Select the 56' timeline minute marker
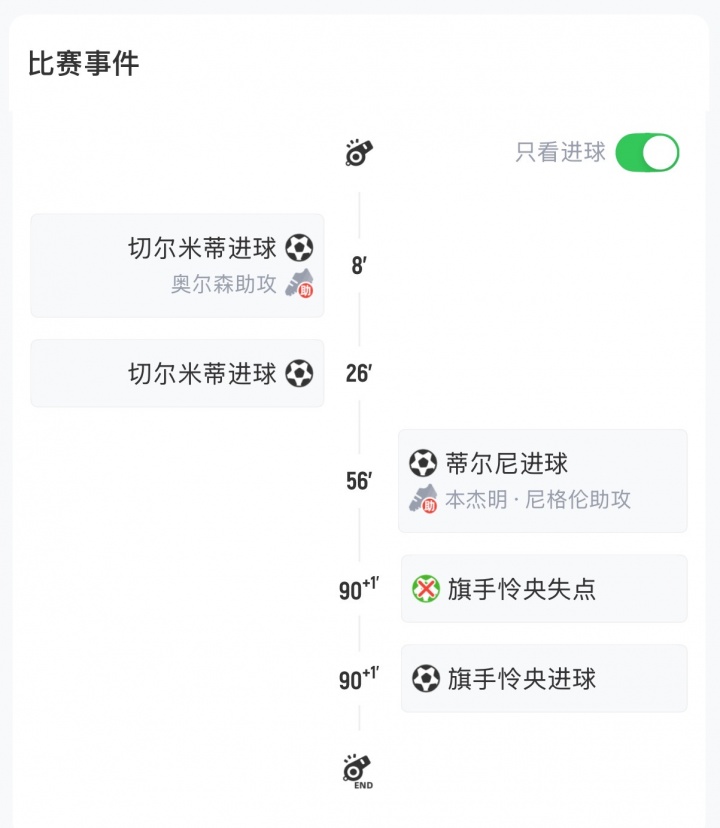The height and width of the screenshot is (828, 720). 358,481
